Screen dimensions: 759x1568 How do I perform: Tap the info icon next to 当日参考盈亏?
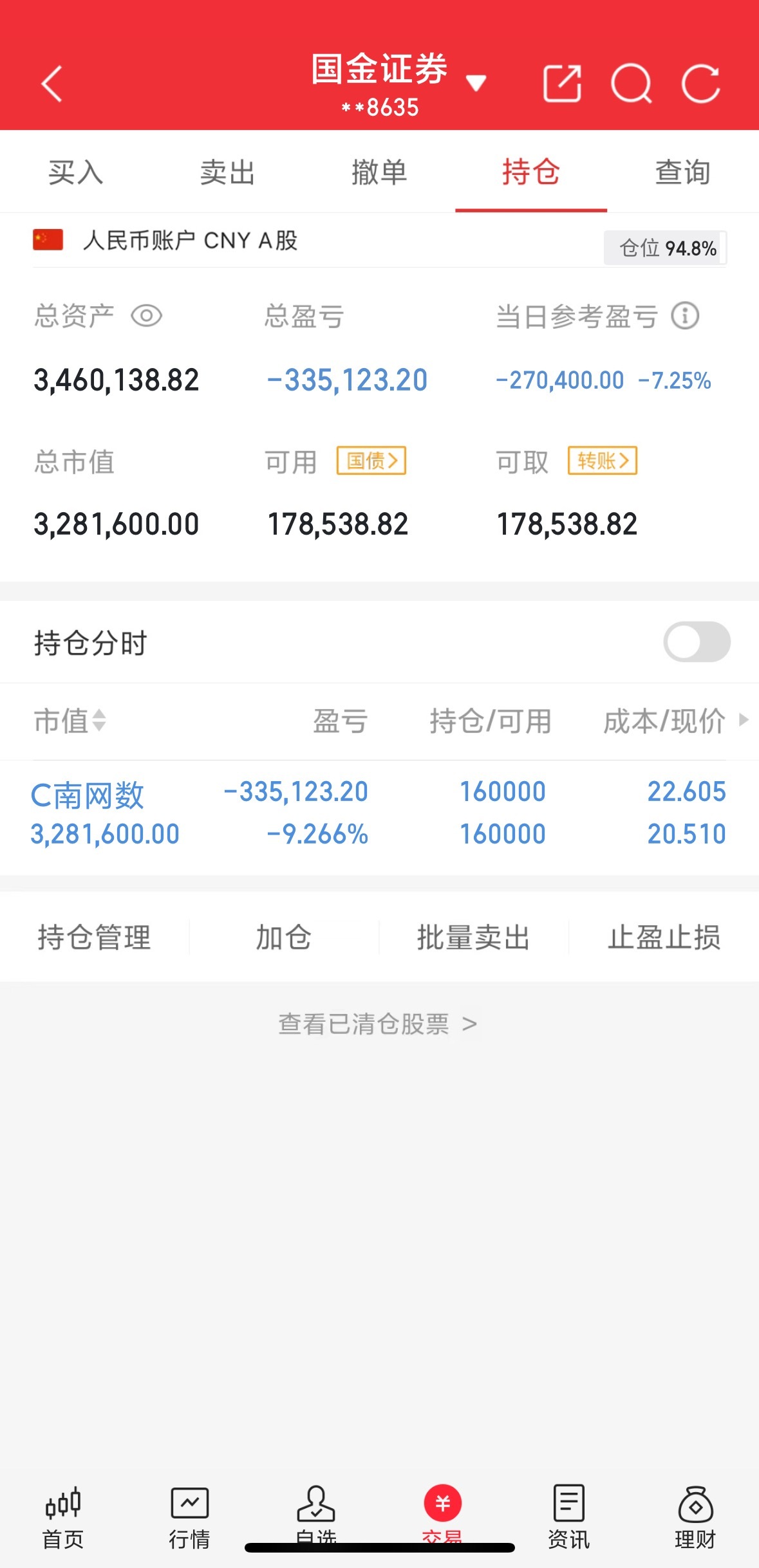[685, 316]
